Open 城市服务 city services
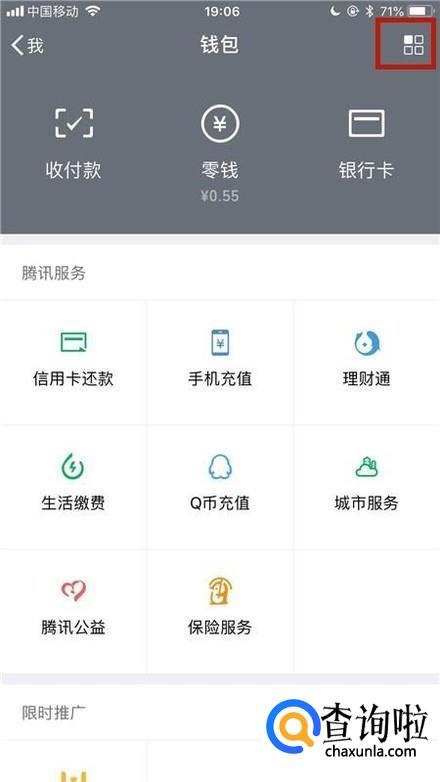The image size is (440, 782). (x=367, y=487)
